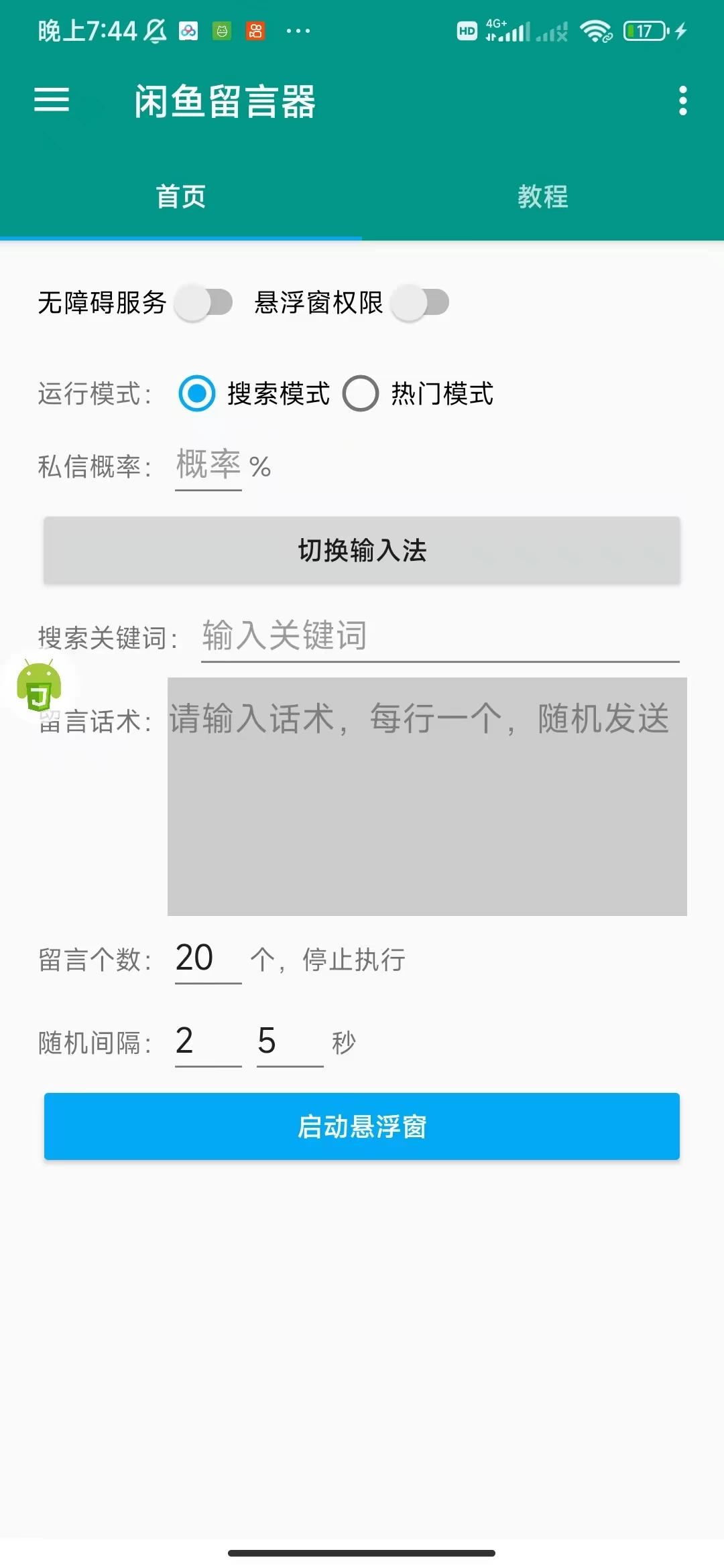
Task: Focus the 私信概率 percentage field
Action: click(208, 466)
